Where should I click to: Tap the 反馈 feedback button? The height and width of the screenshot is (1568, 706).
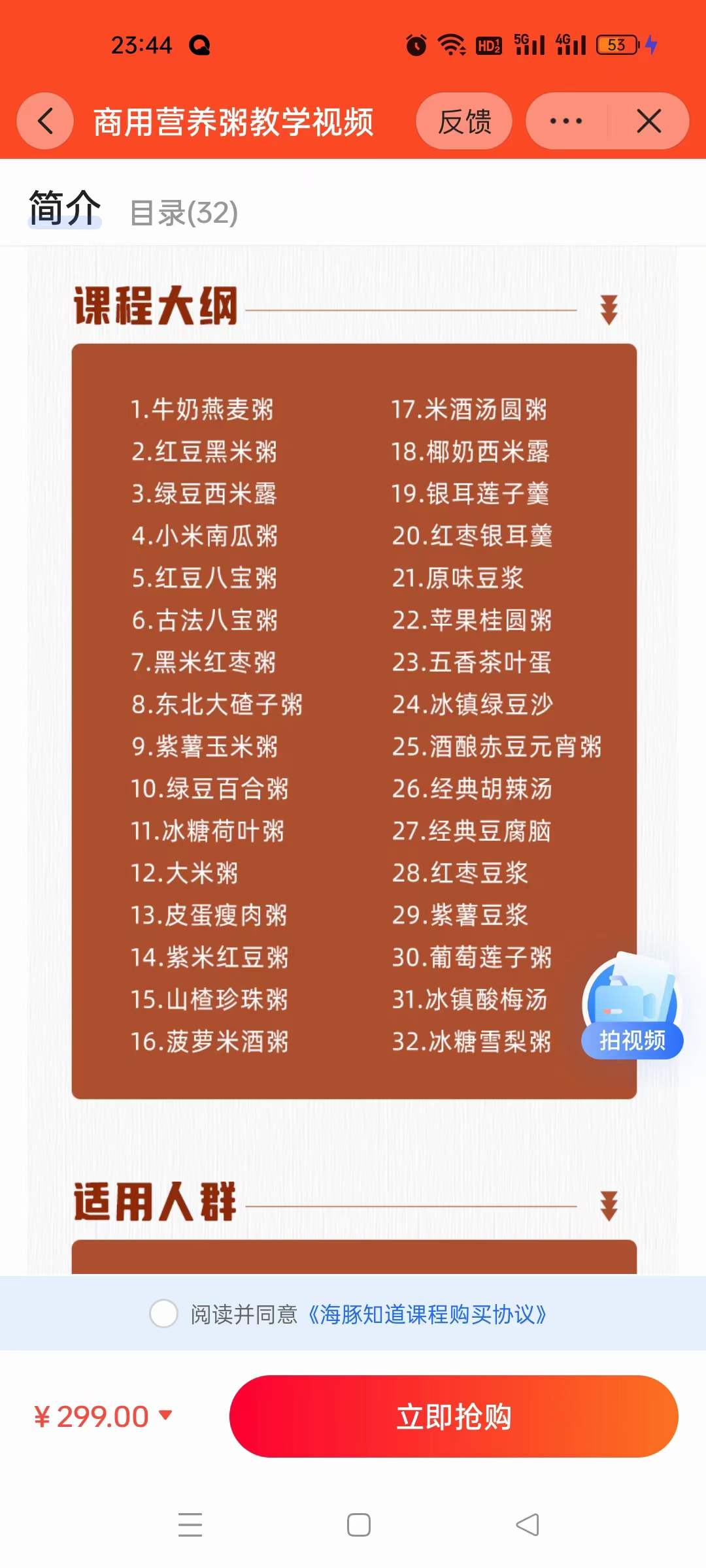463,122
